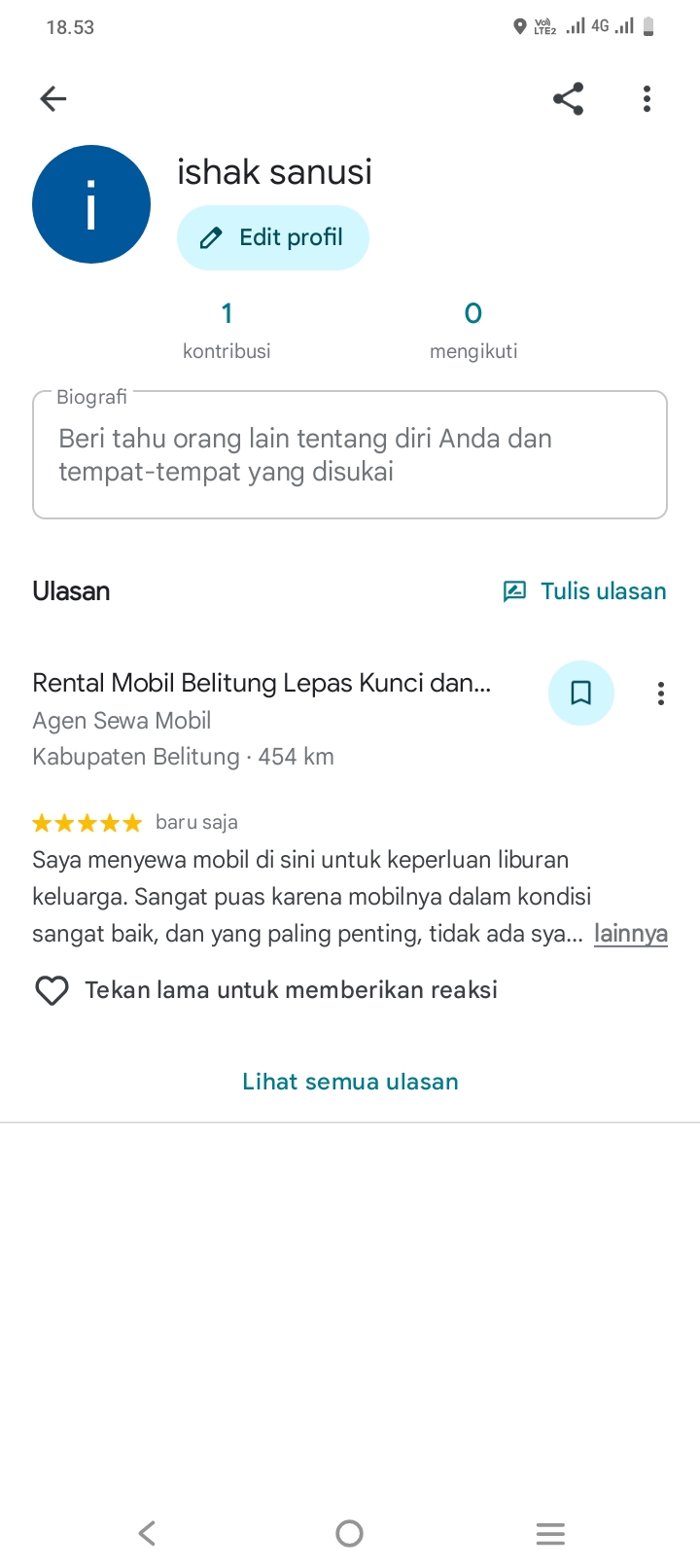
Task: Open Lihat semua ulasan
Action: coord(350,1082)
